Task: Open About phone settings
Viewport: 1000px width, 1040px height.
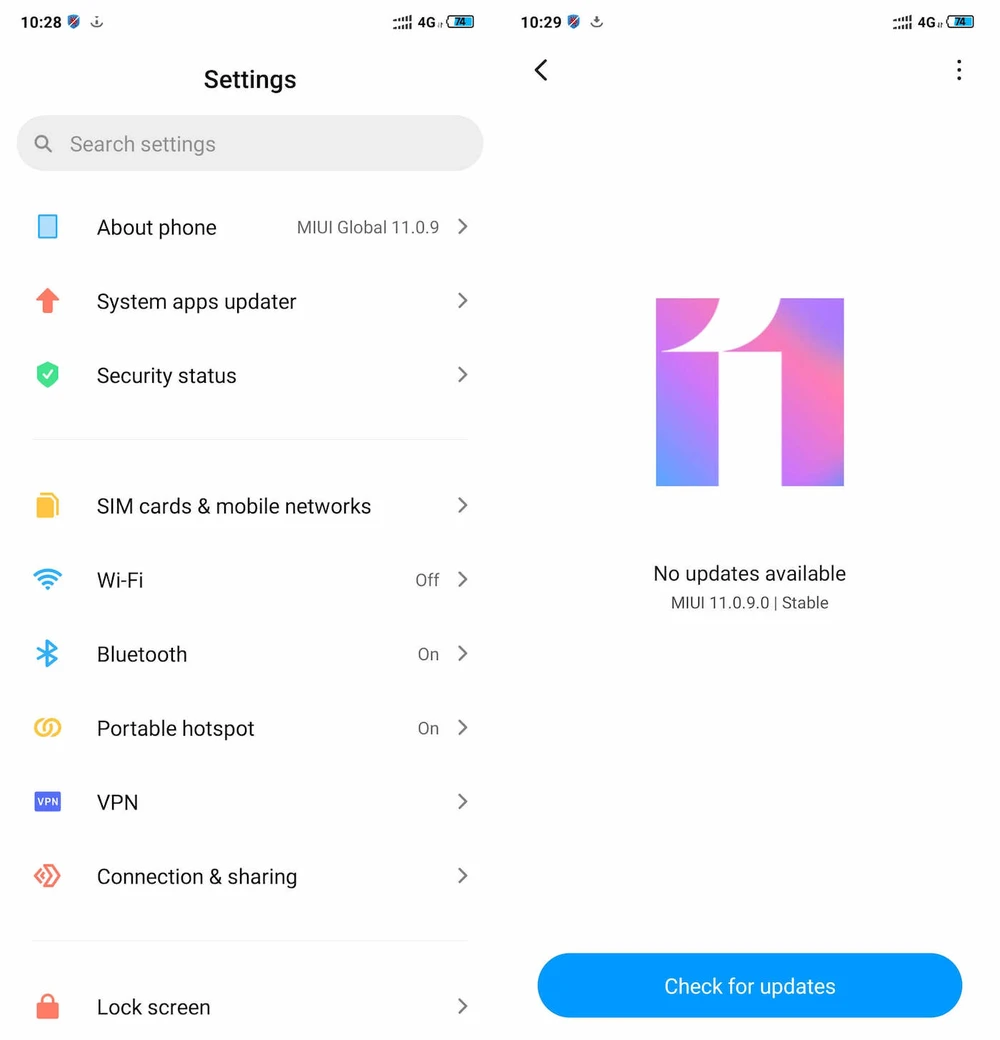Action: (250, 227)
